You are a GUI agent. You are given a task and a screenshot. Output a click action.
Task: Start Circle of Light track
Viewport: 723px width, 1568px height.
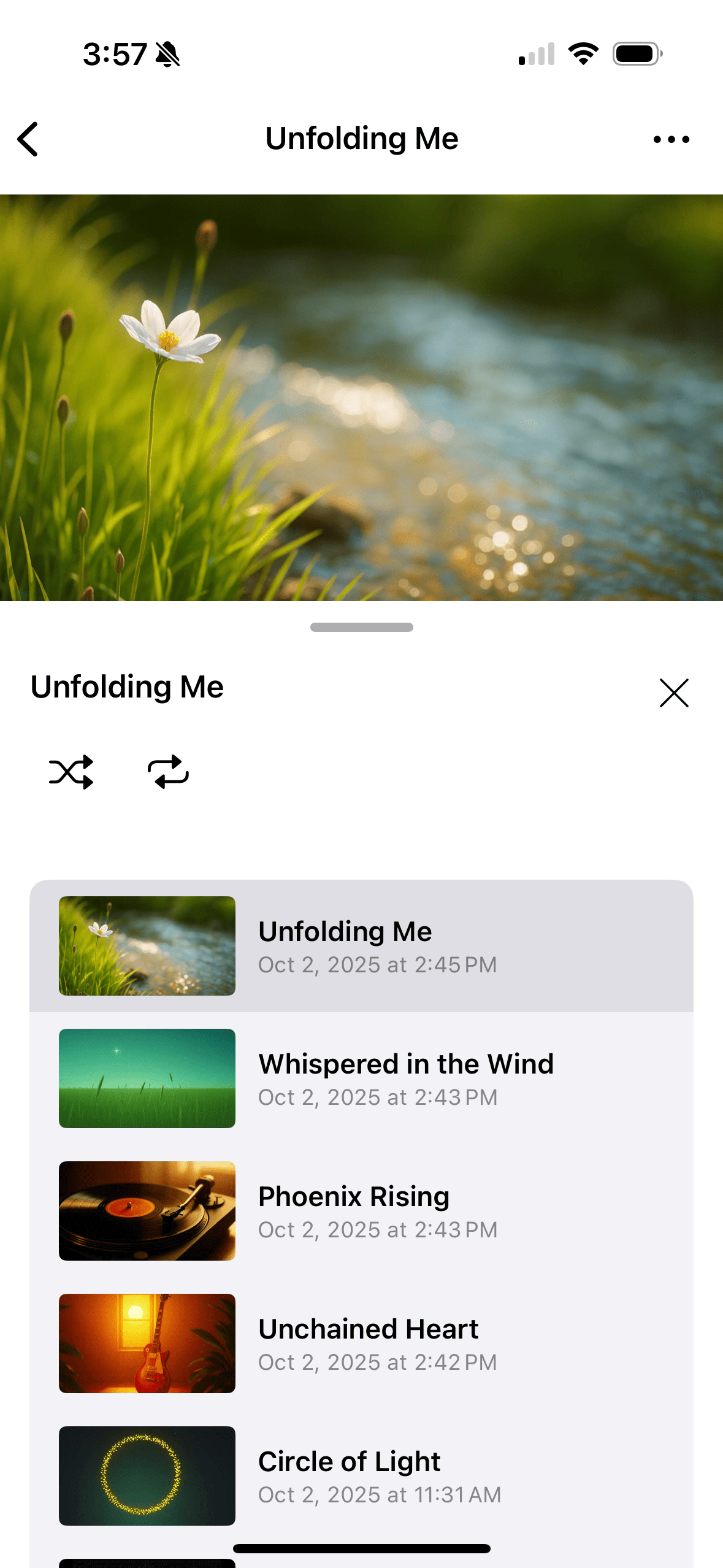[x=361, y=1476]
